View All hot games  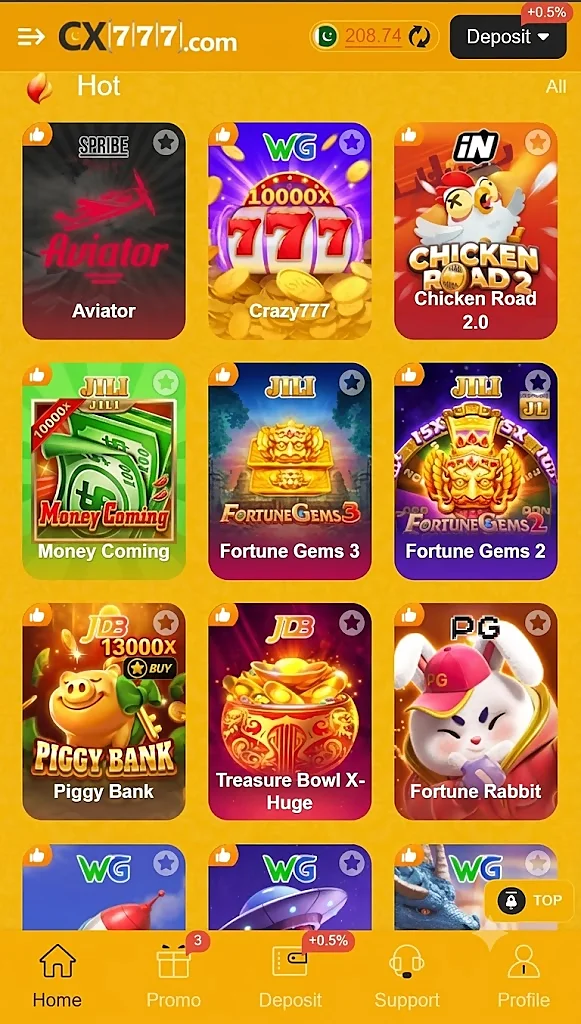tap(556, 87)
